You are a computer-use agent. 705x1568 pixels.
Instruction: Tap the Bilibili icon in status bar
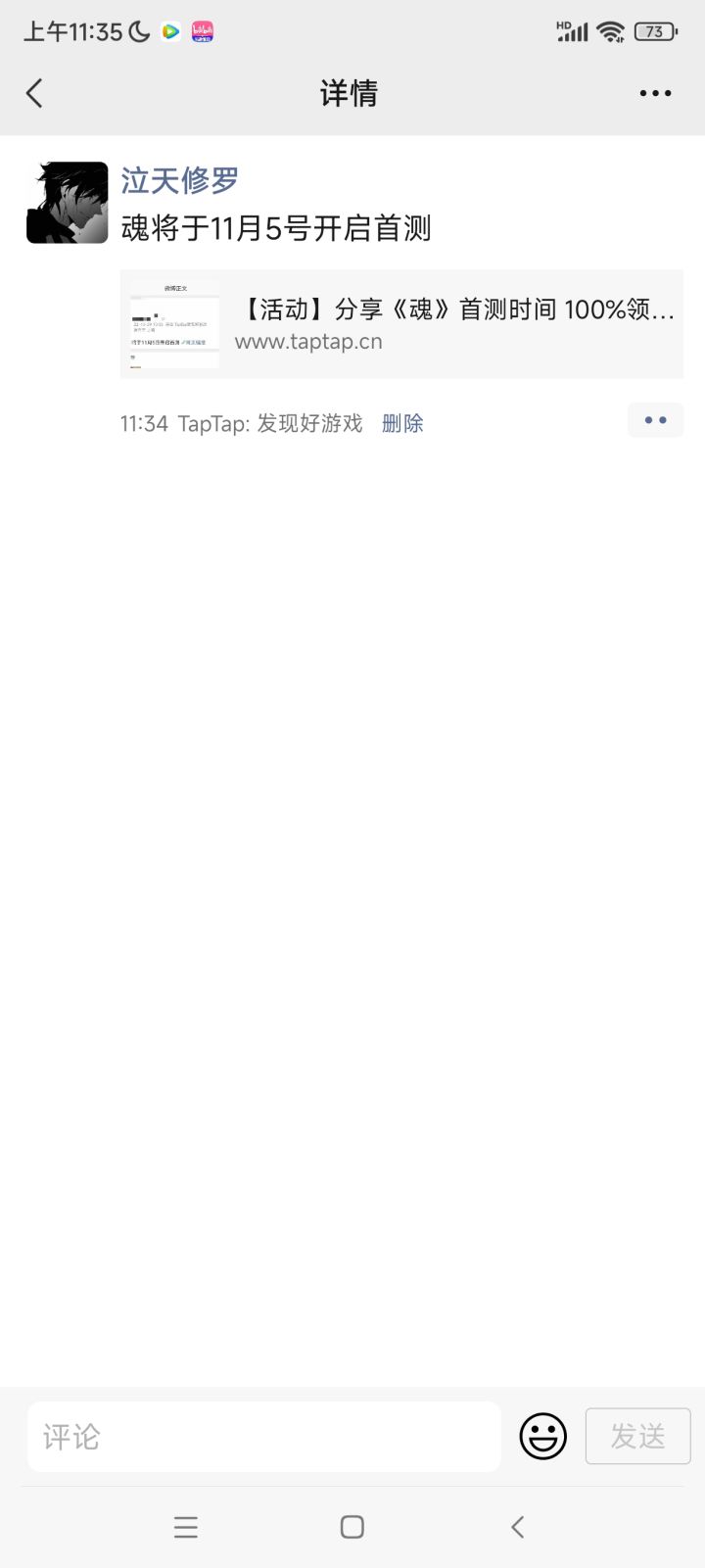[x=203, y=30]
